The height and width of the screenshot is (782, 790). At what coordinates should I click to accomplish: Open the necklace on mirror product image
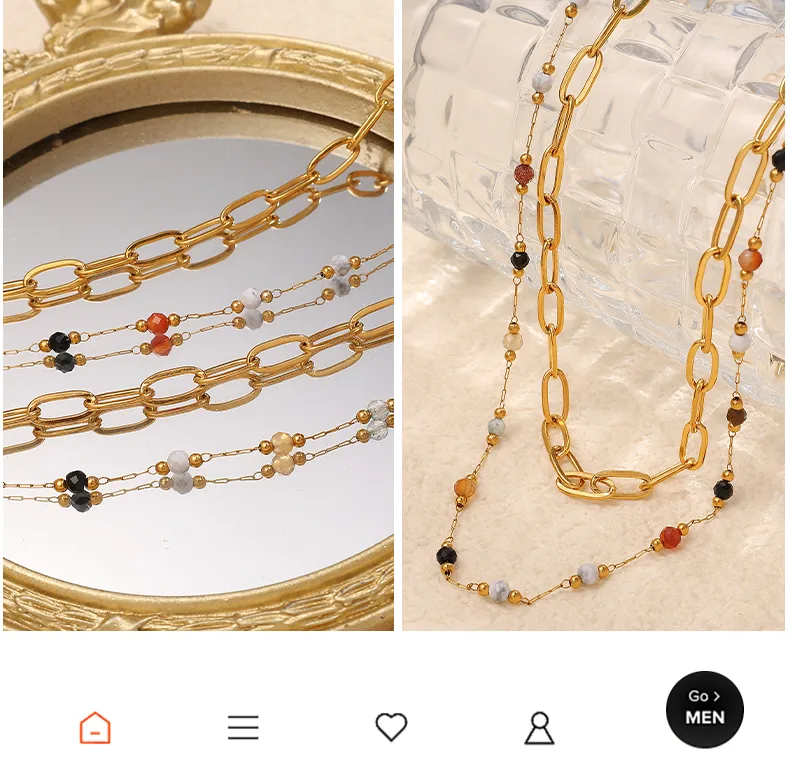[198, 315]
